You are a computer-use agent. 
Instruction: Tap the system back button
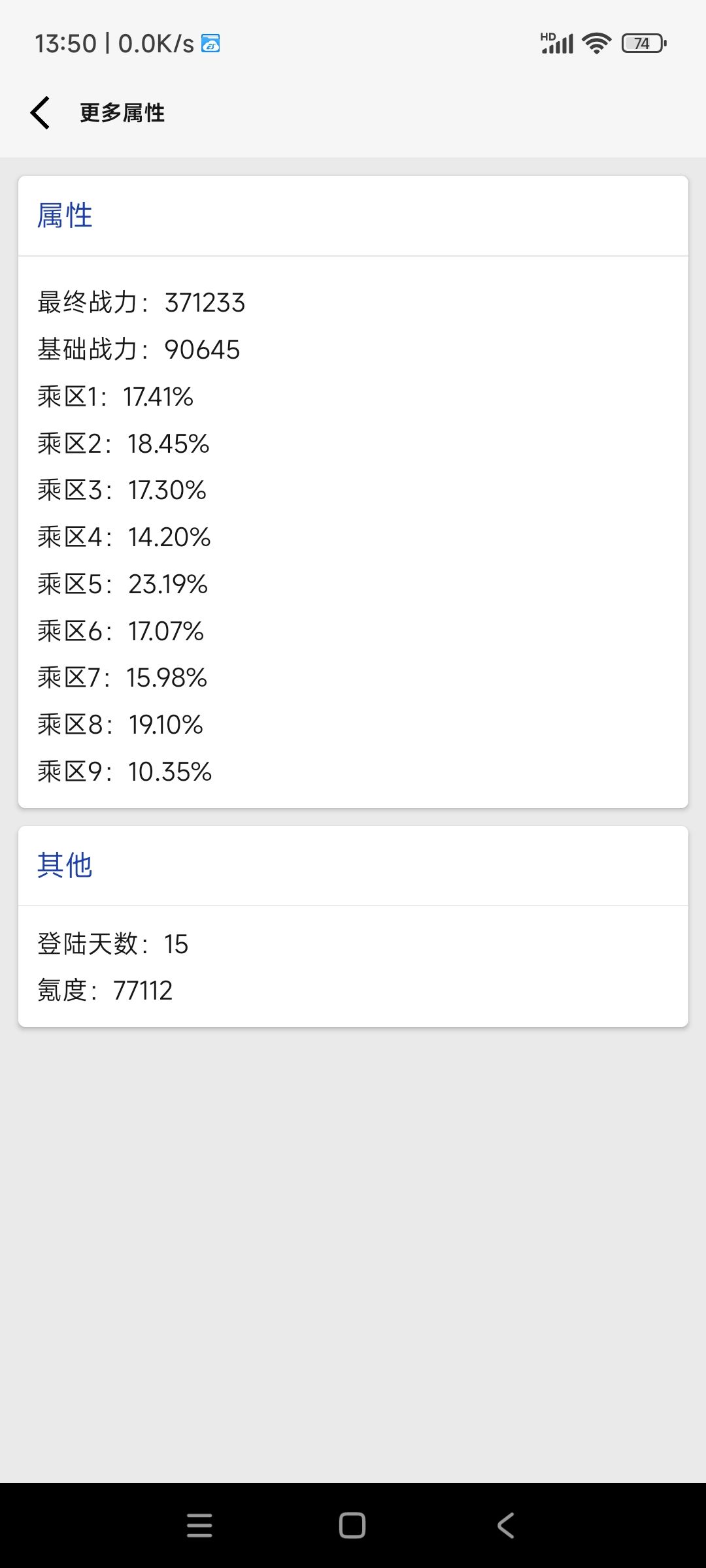505,1526
